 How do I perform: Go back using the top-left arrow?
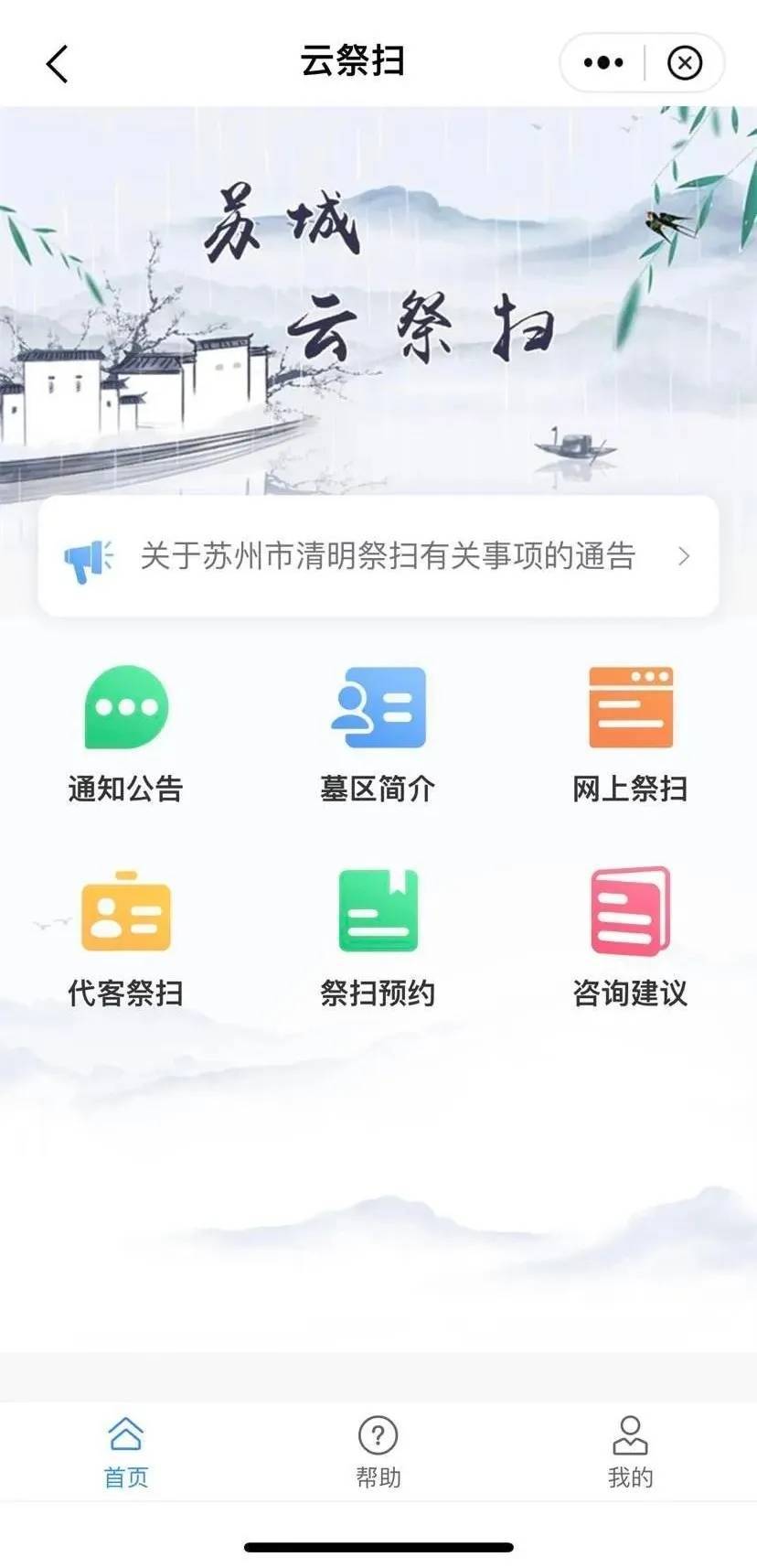coord(57,64)
